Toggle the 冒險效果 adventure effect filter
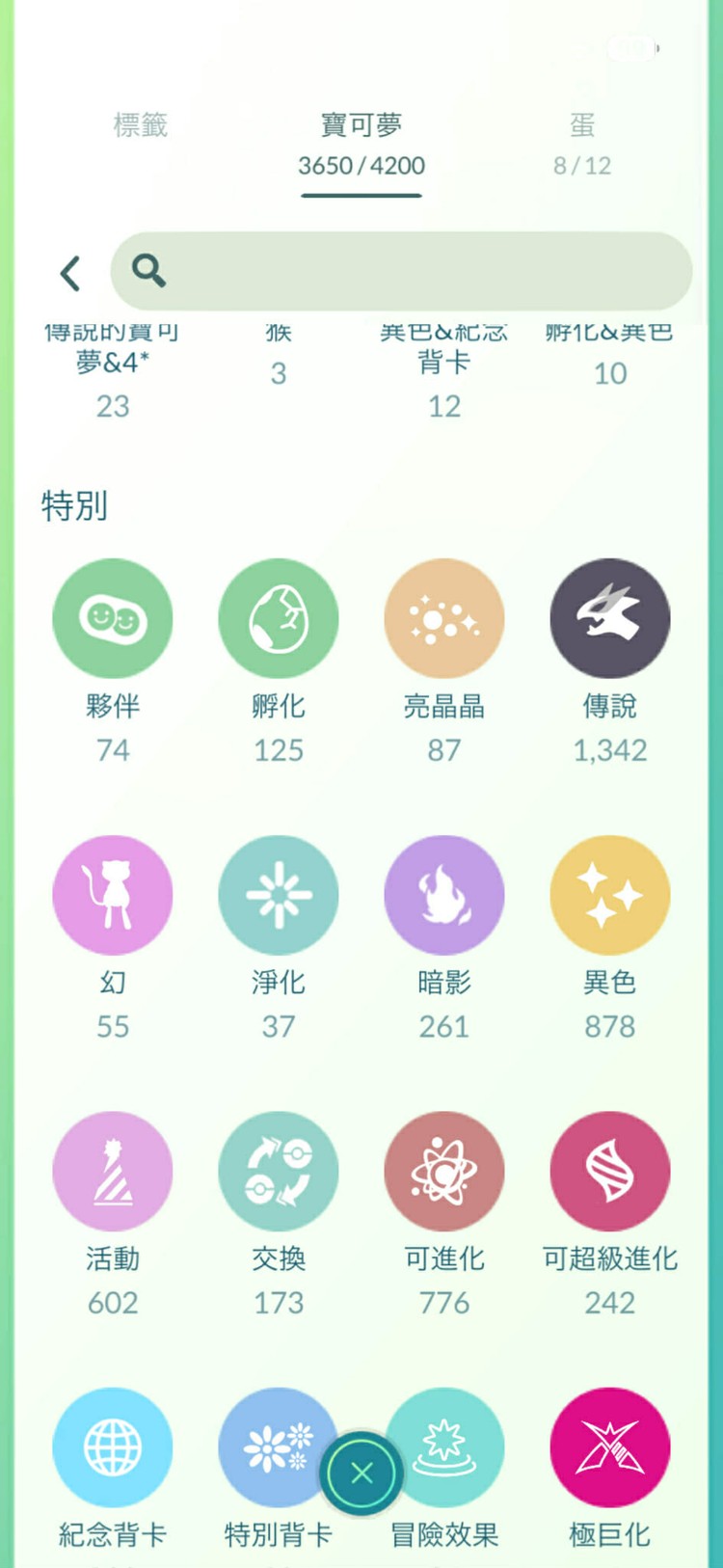 pyautogui.click(x=444, y=1446)
